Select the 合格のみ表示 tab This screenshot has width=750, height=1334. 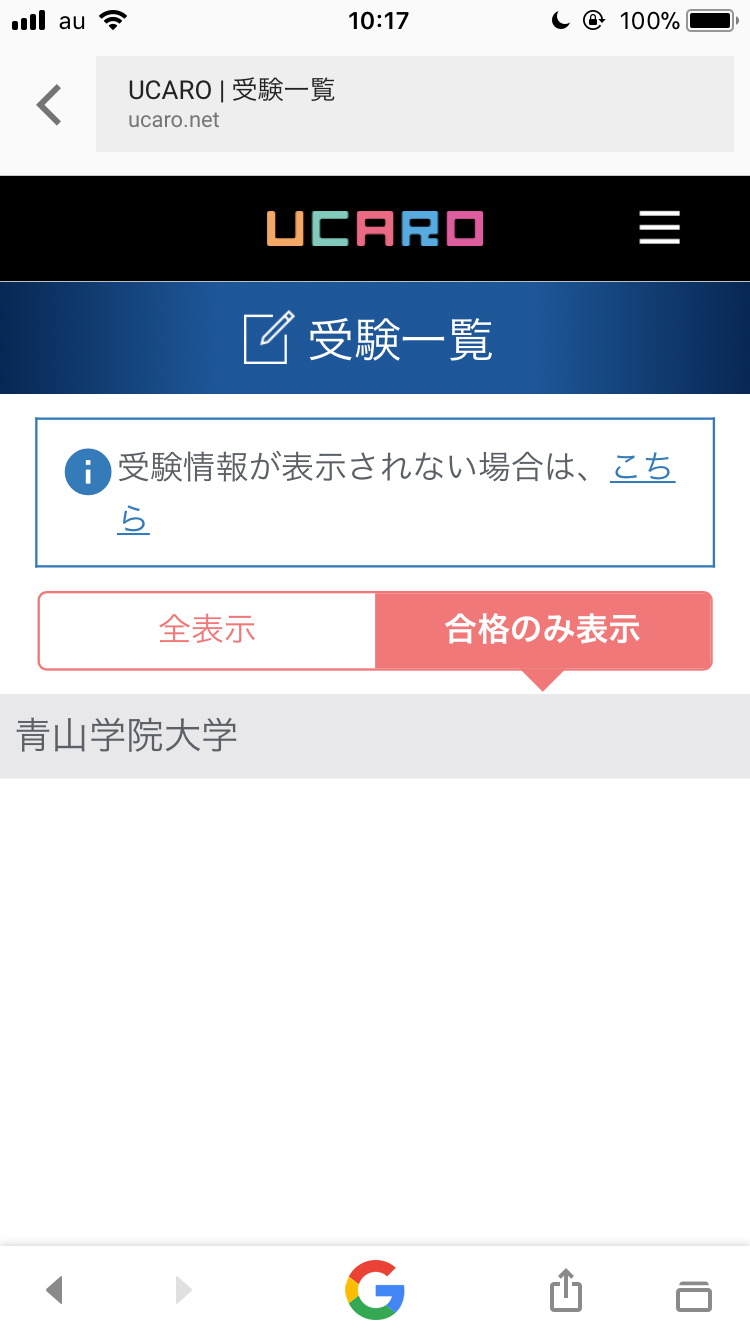[543, 630]
